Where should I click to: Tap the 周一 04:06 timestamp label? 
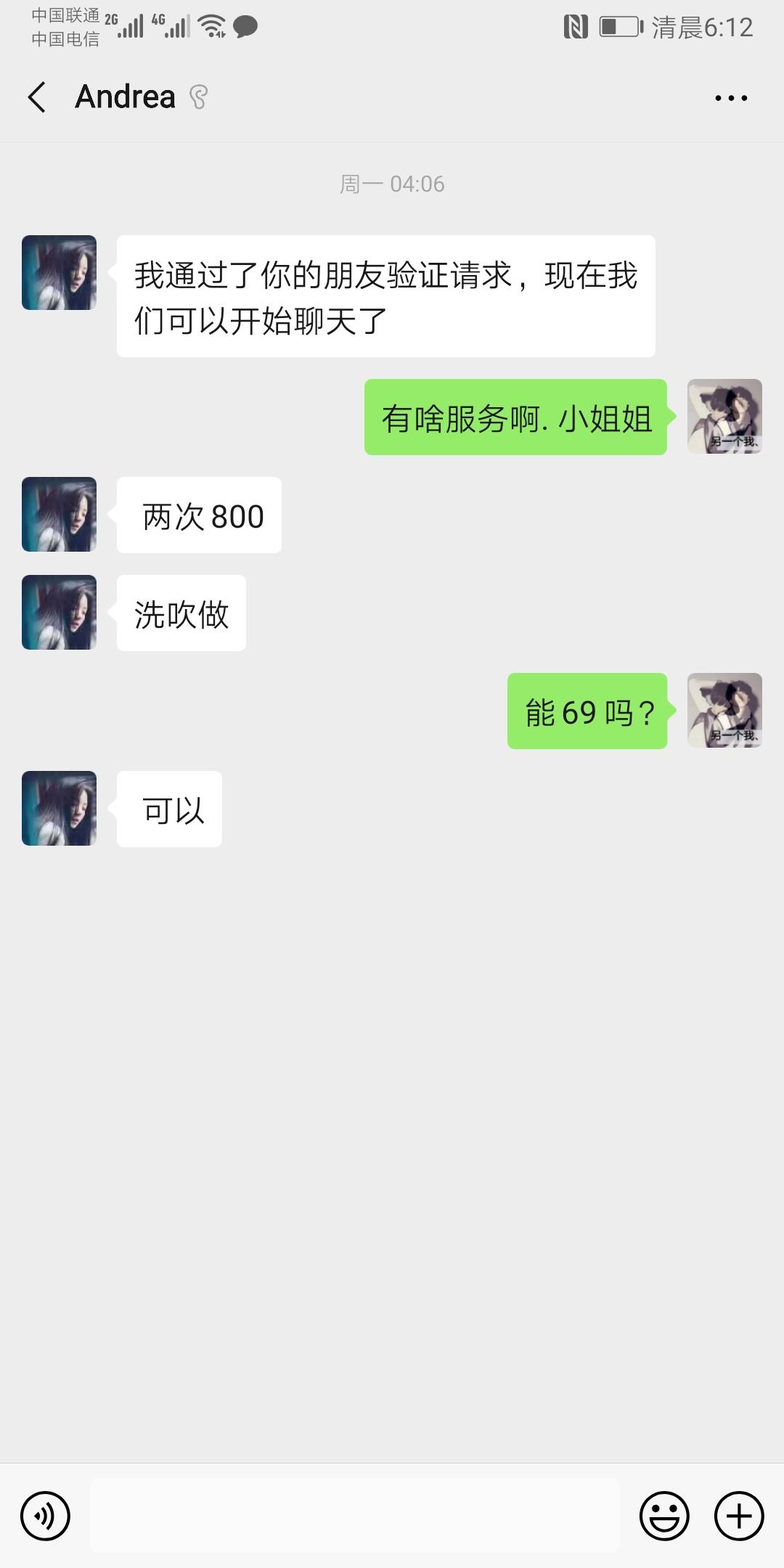(392, 184)
